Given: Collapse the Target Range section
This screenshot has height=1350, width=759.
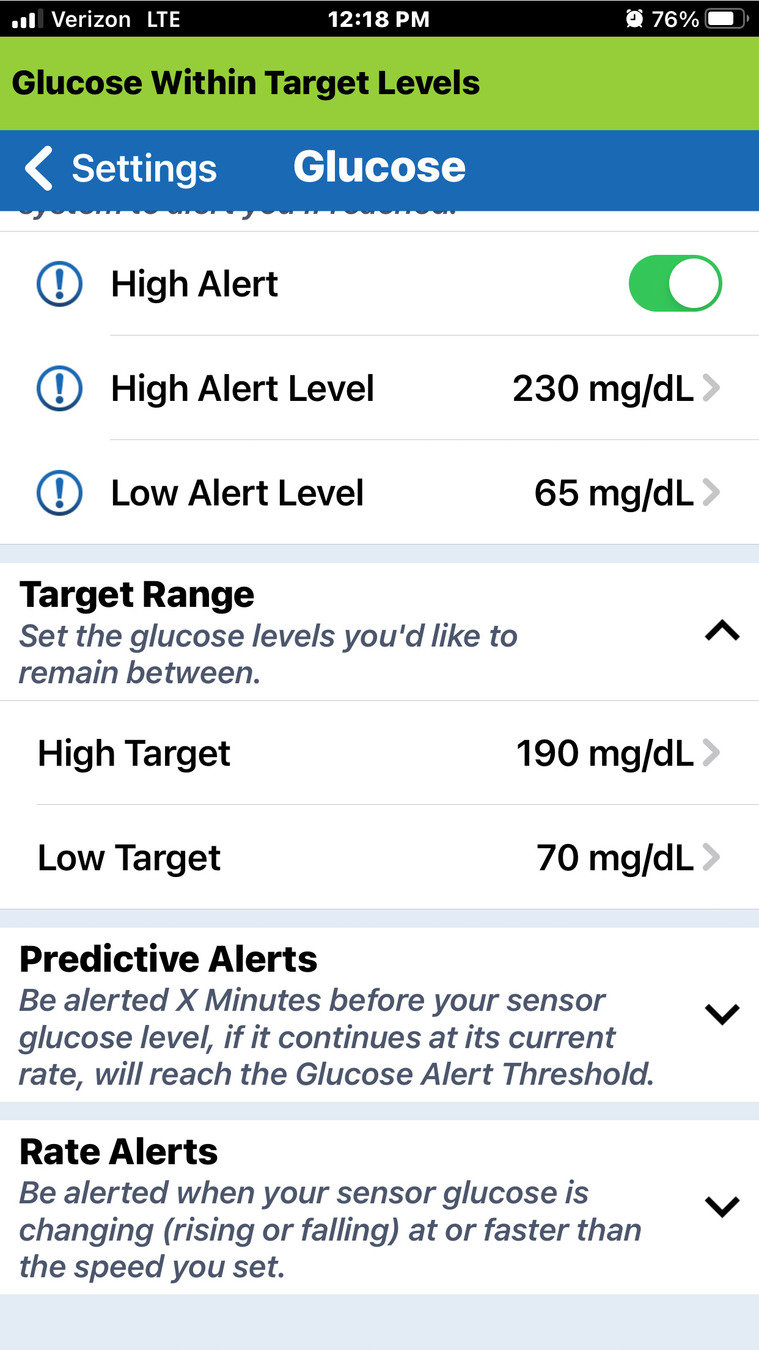Looking at the screenshot, I should [721, 631].
